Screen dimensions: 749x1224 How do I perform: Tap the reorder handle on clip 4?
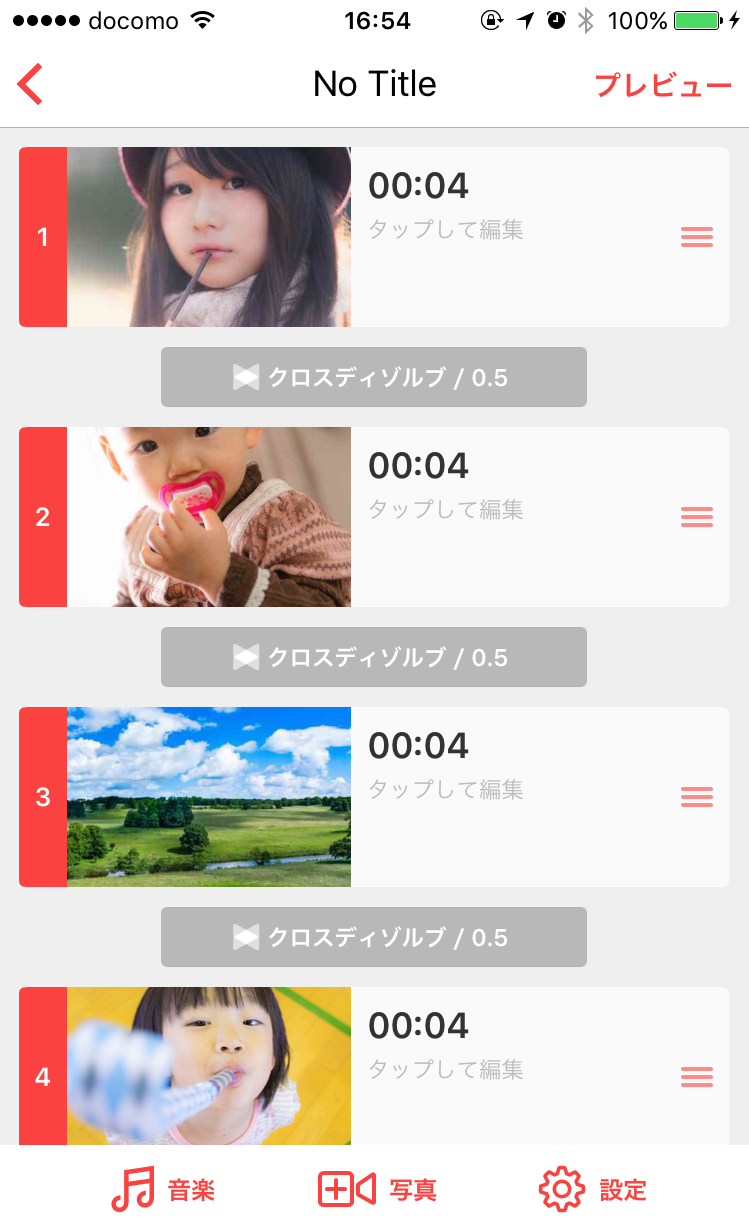[x=697, y=1077]
